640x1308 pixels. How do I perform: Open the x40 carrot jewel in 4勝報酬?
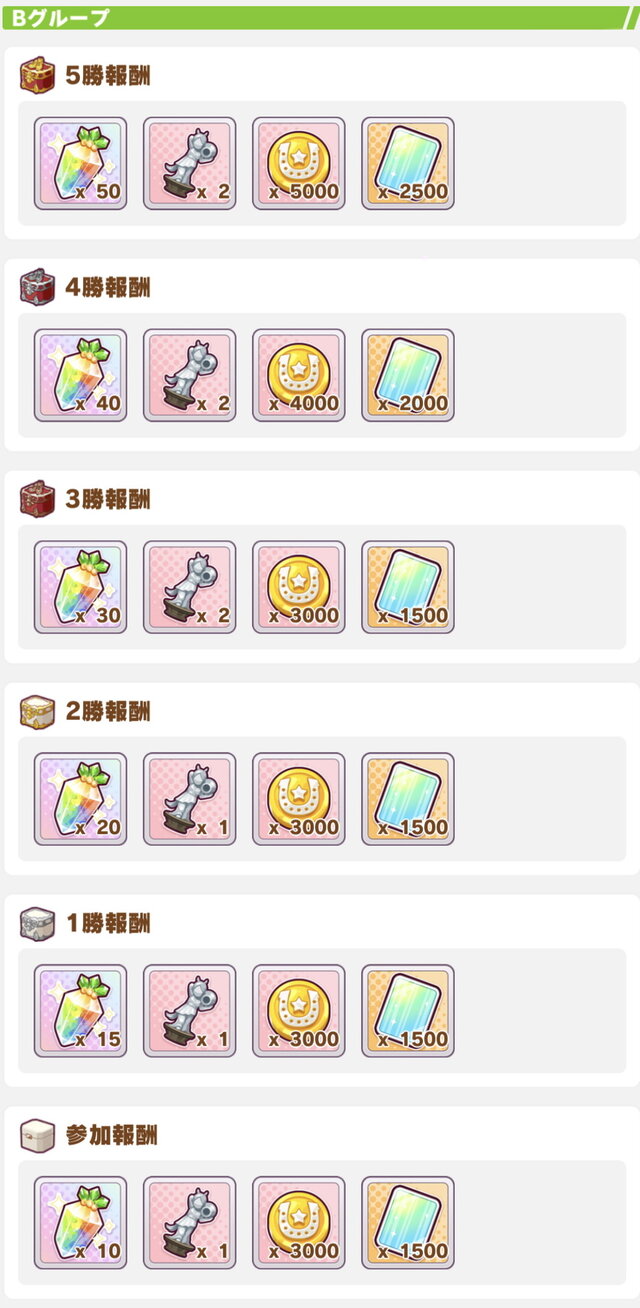coord(80,375)
